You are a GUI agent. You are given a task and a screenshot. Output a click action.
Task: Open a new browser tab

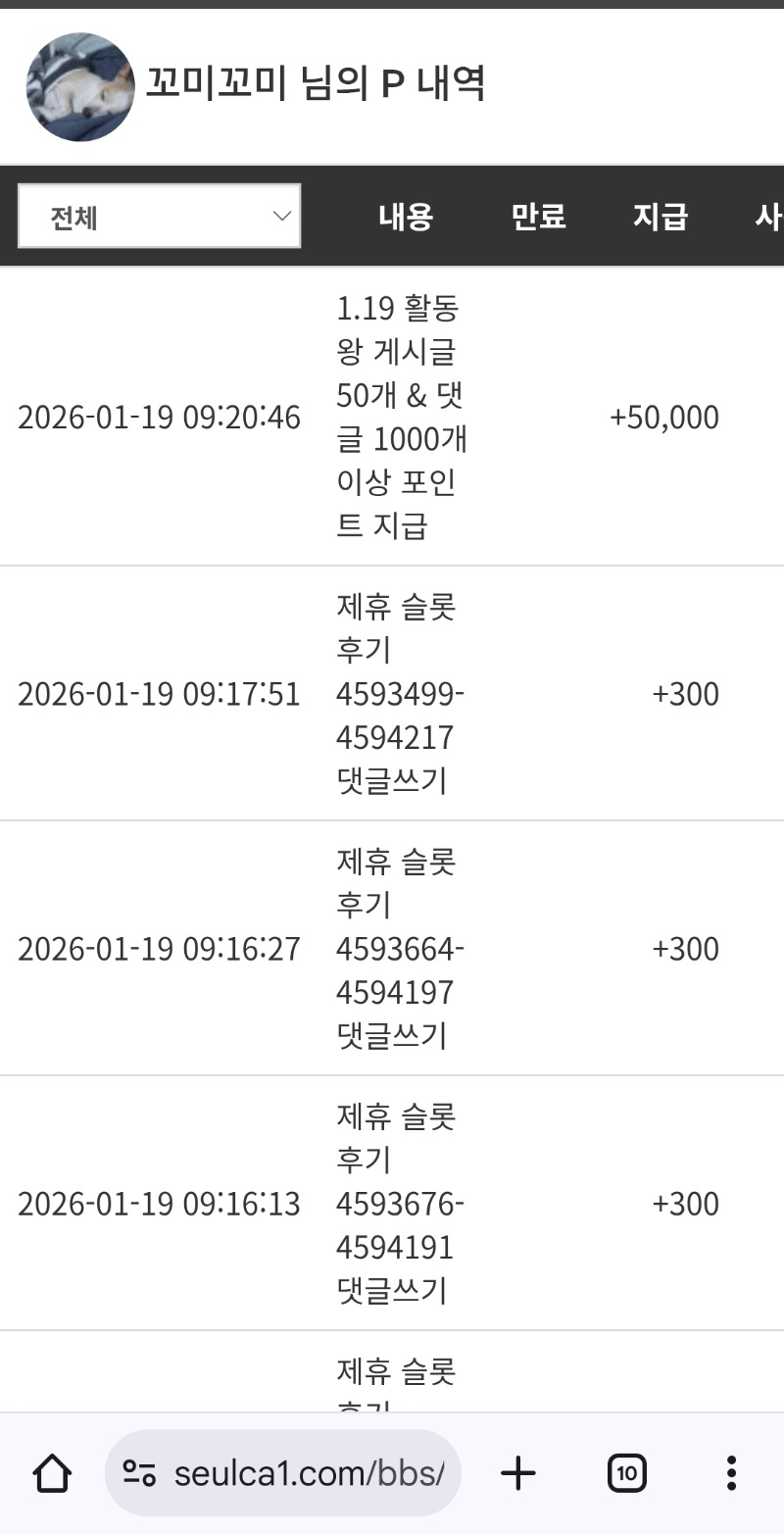click(x=518, y=1472)
